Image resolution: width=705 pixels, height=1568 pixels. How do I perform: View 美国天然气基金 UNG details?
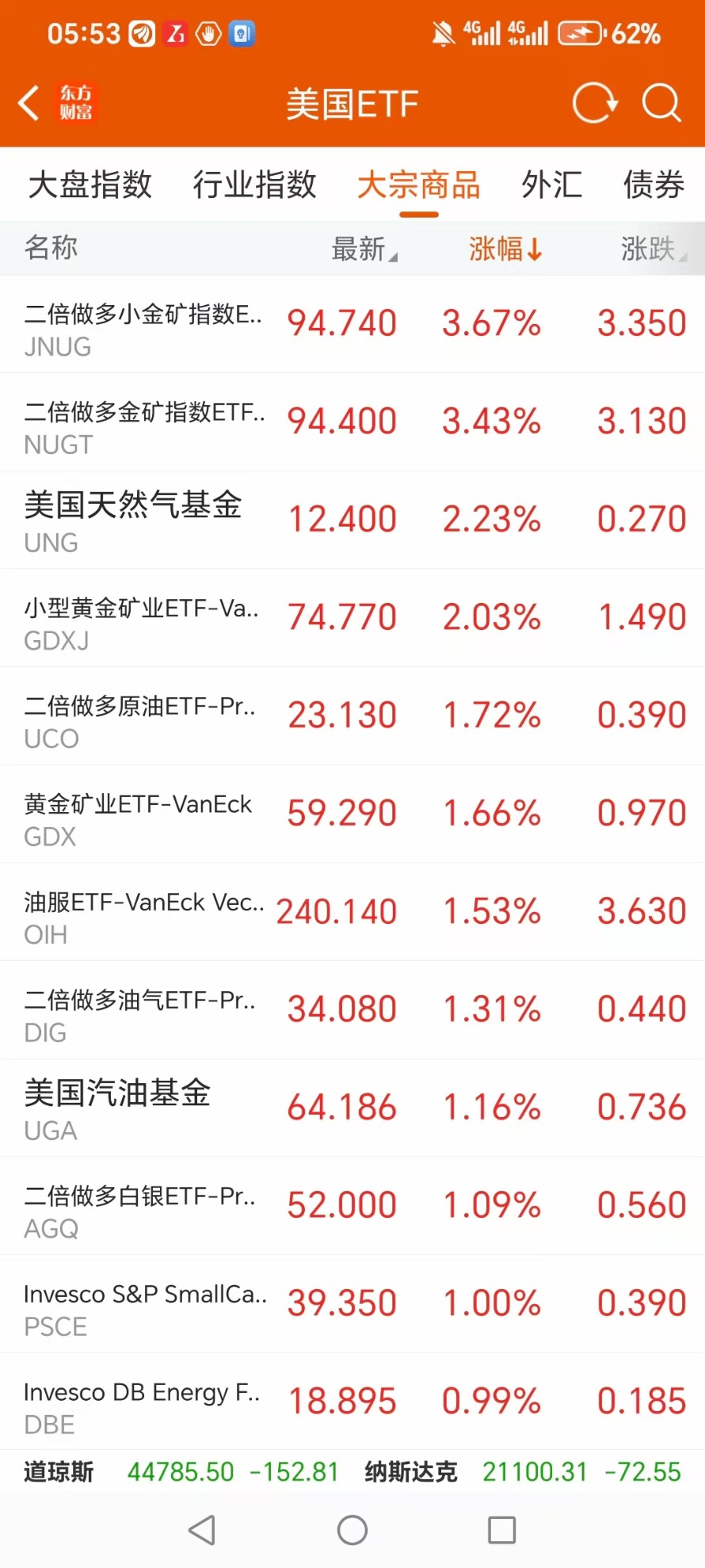coord(352,521)
